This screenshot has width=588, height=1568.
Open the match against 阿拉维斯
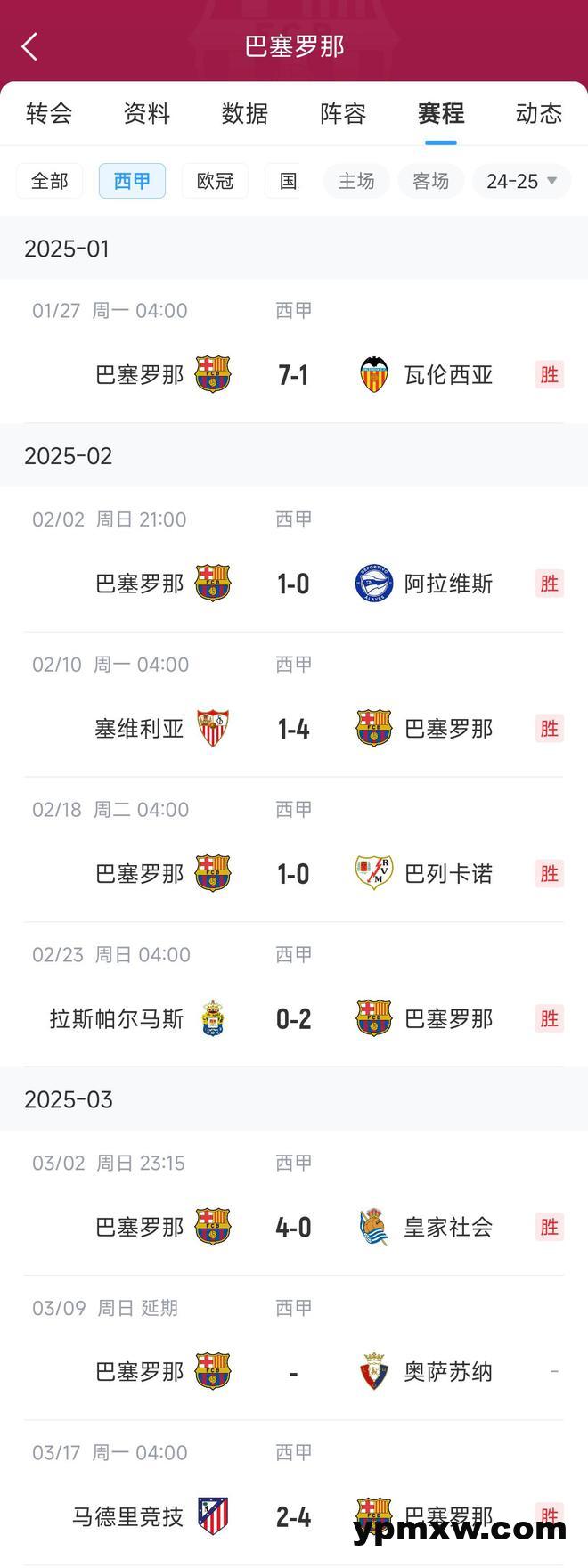click(x=293, y=584)
